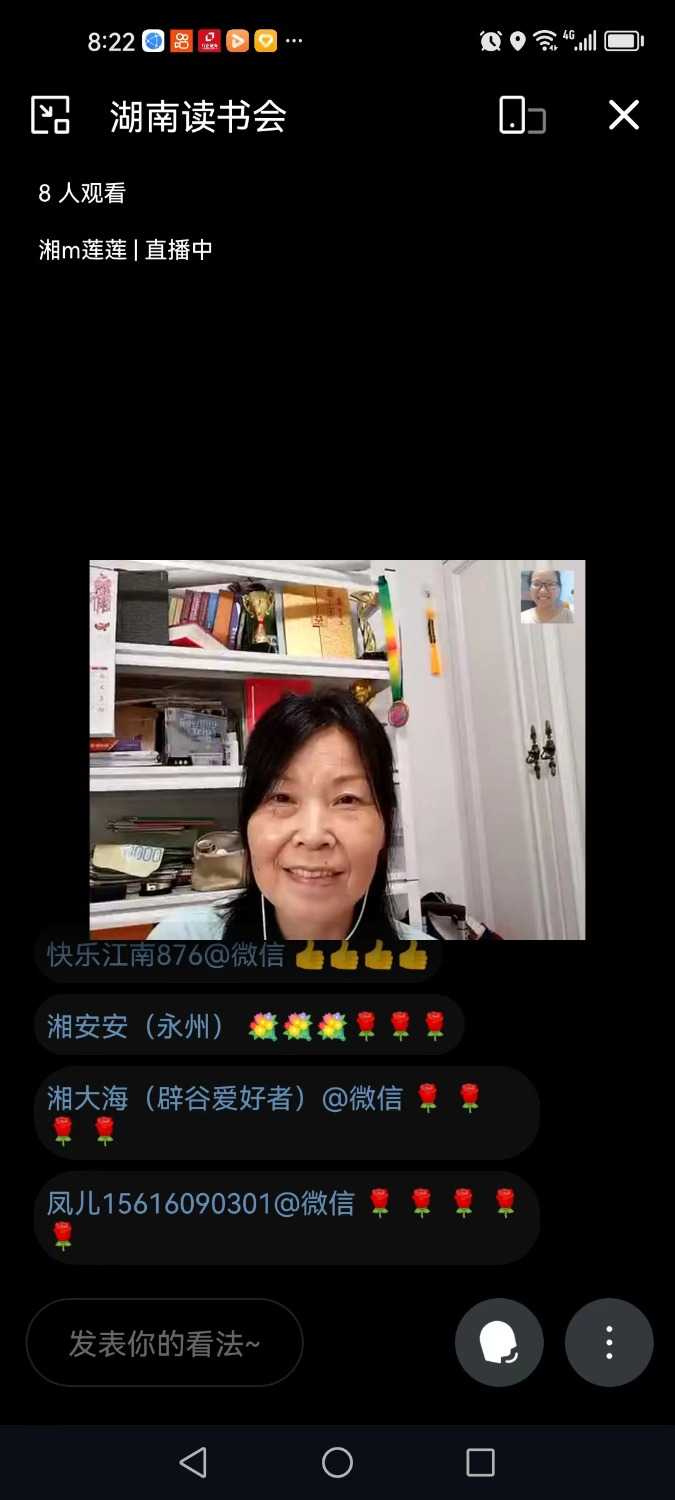Switch the screen orientation mode
675x1500 pixels.
point(522,116)
